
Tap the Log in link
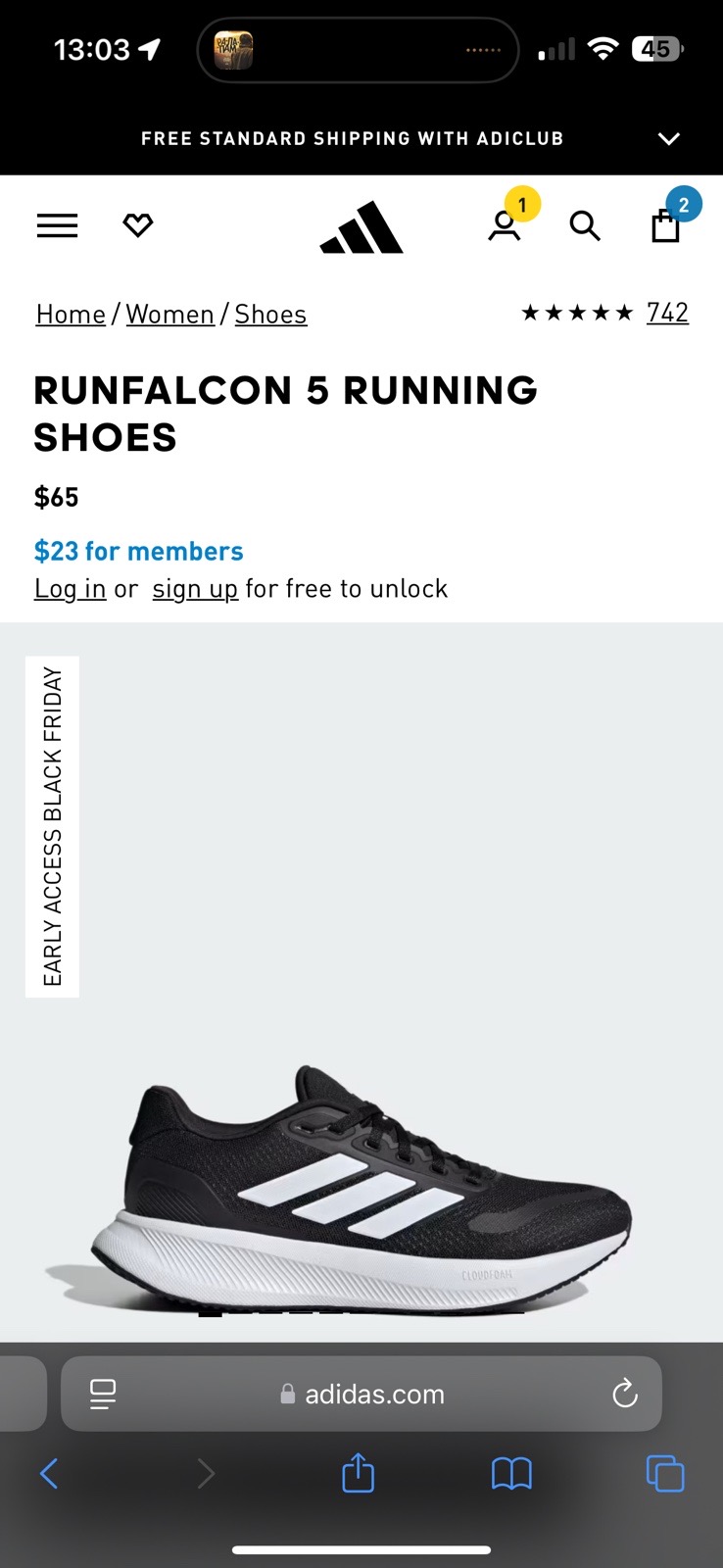pos(70,589)
